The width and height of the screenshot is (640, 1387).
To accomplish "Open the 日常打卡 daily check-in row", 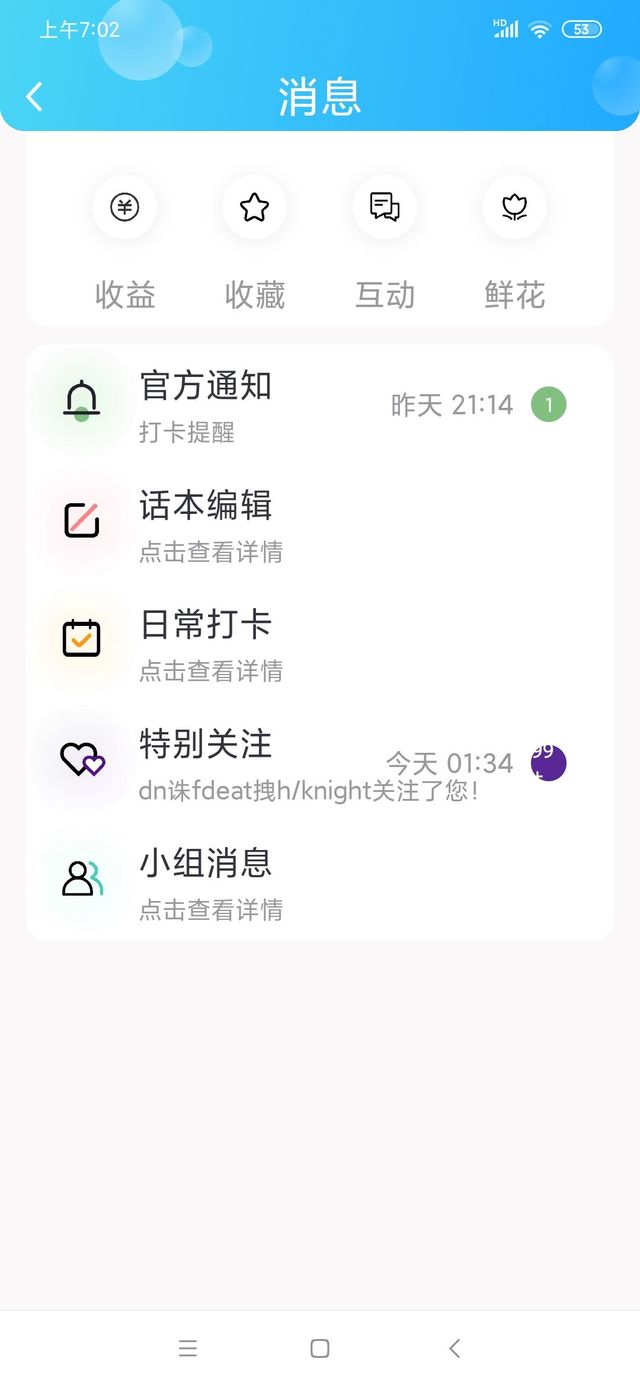I will (x=320, y=643).
